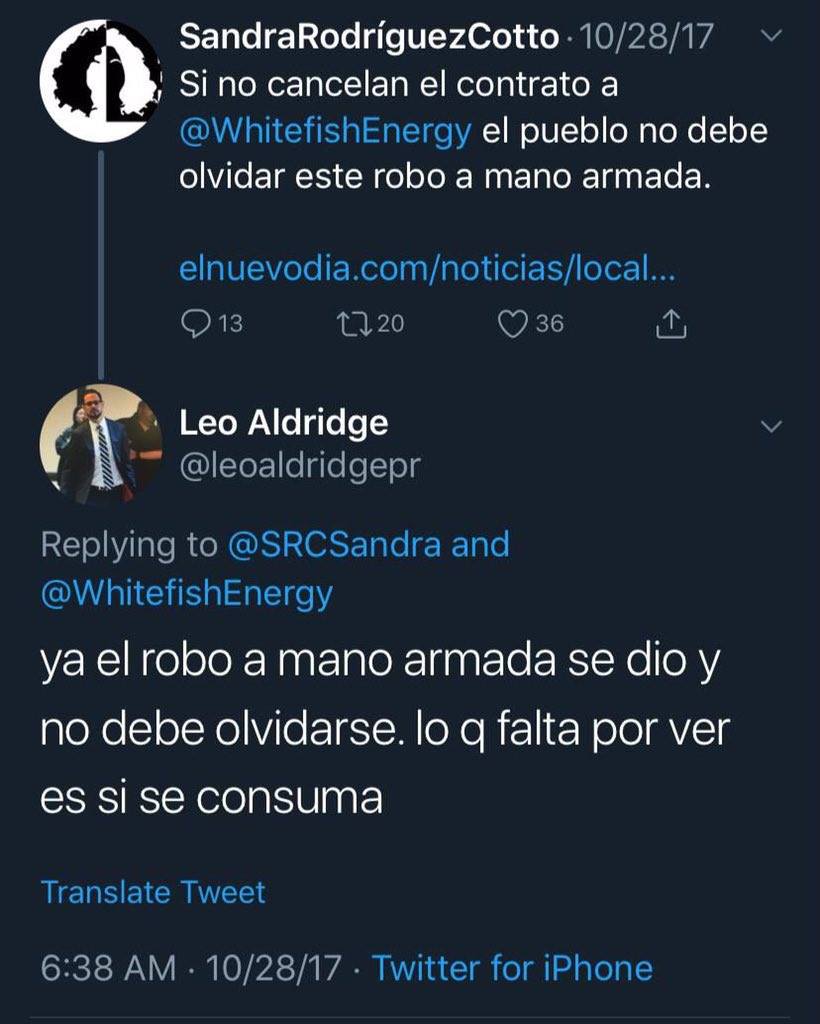Open Twitter for iPhone source link
Viewport: 820px width, 1024px height.
pyautogui.click(x=512, y=968)
